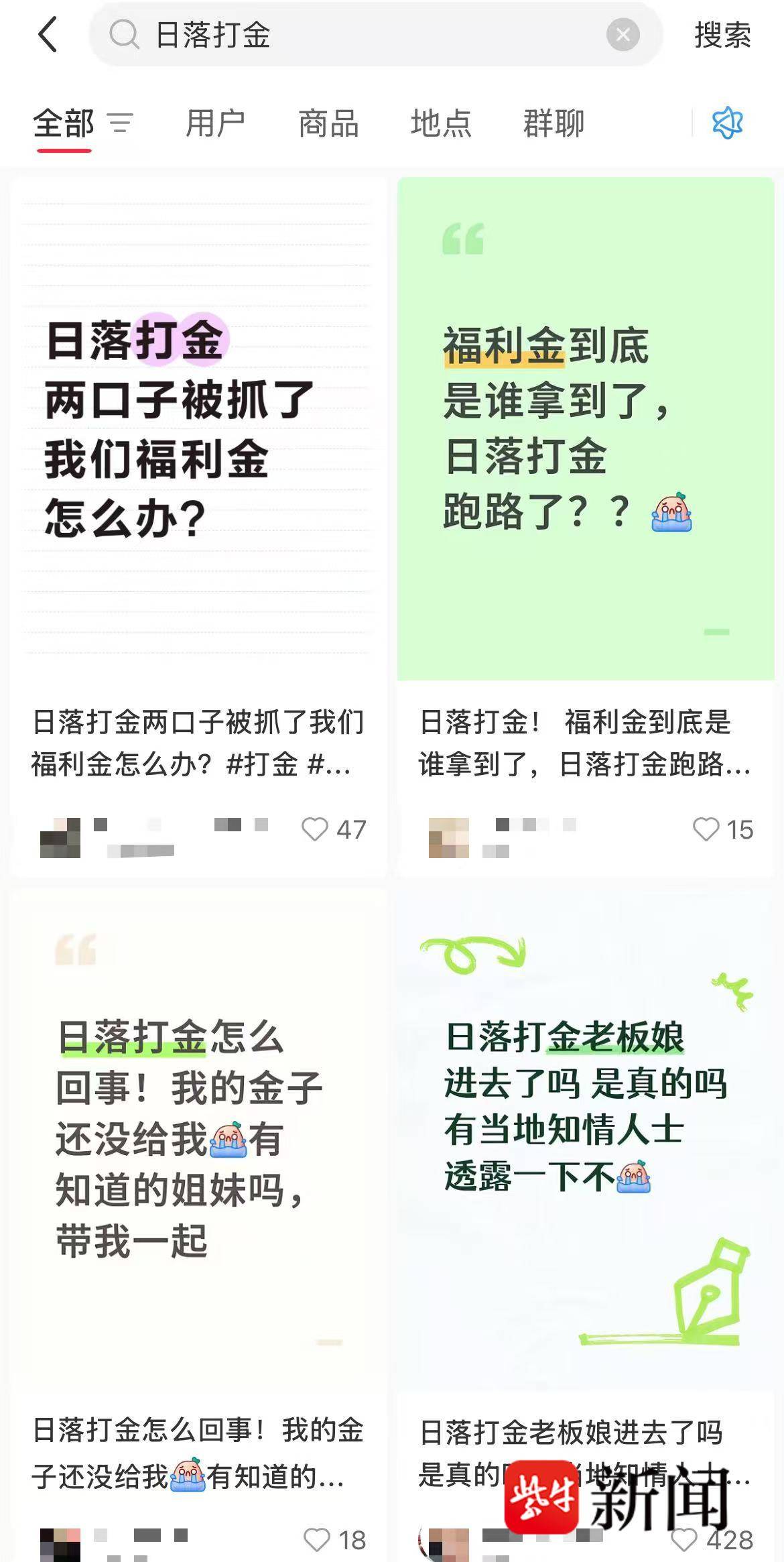Like the post with 15 likes

[706, 829]
